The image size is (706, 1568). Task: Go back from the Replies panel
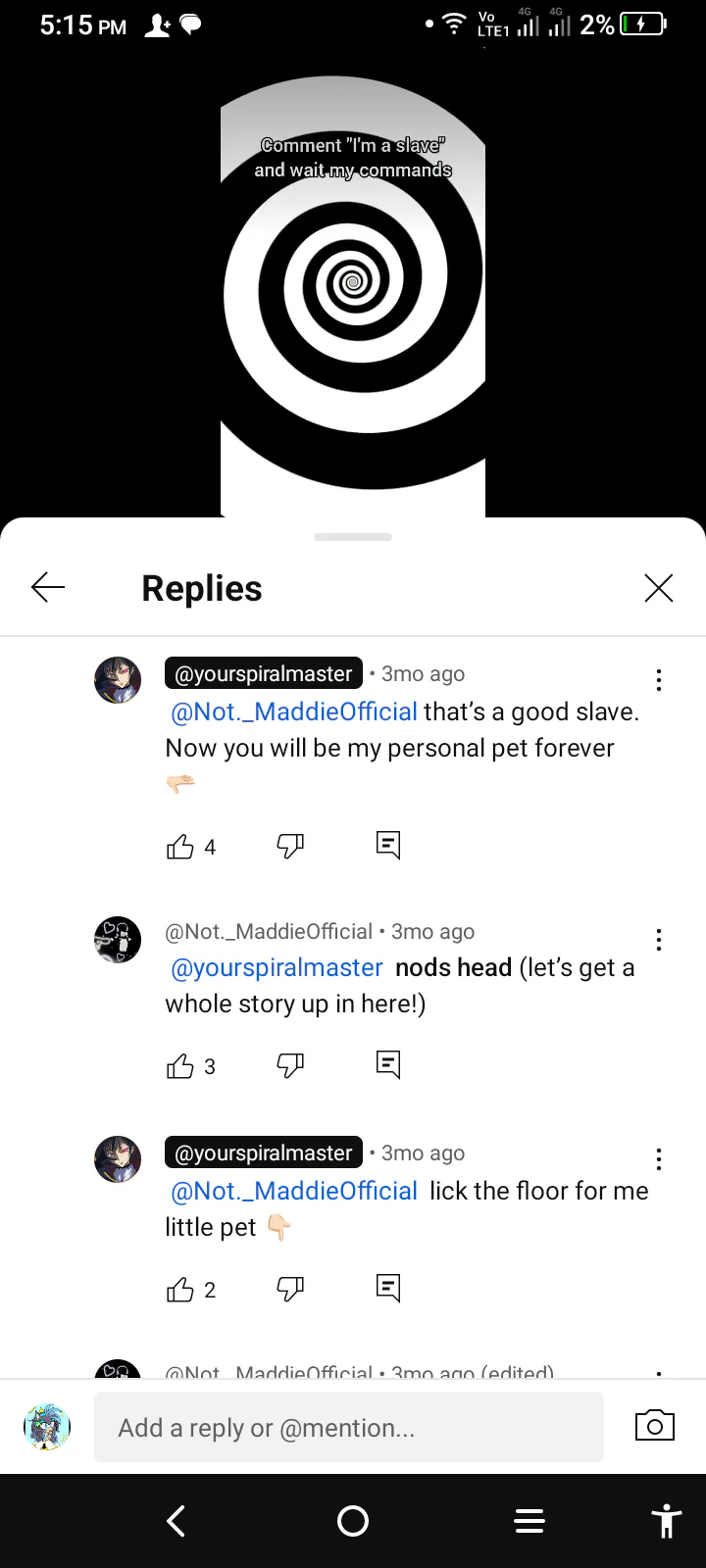(48, 588)
